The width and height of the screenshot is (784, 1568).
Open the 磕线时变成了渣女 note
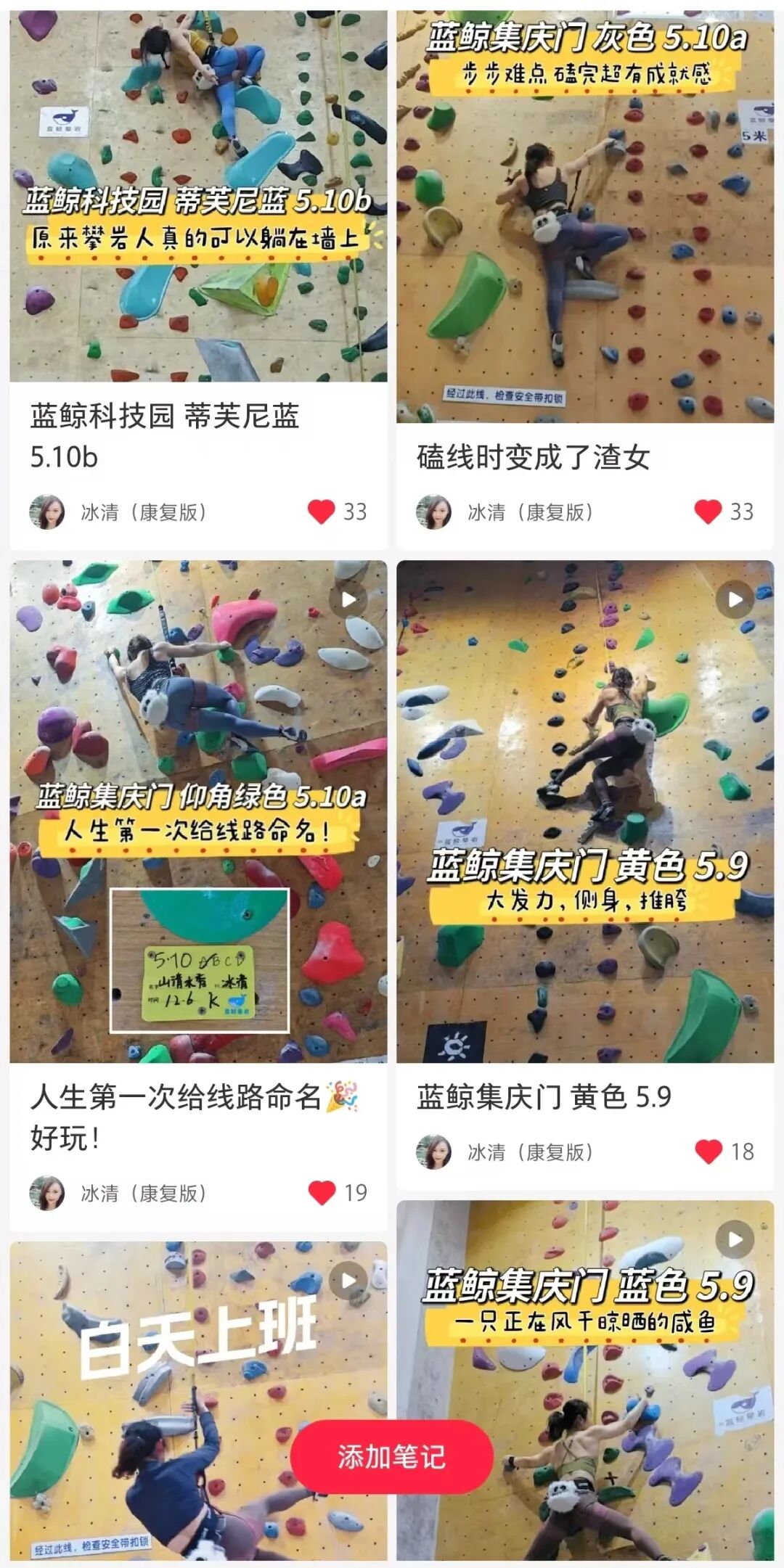(585, 216)
